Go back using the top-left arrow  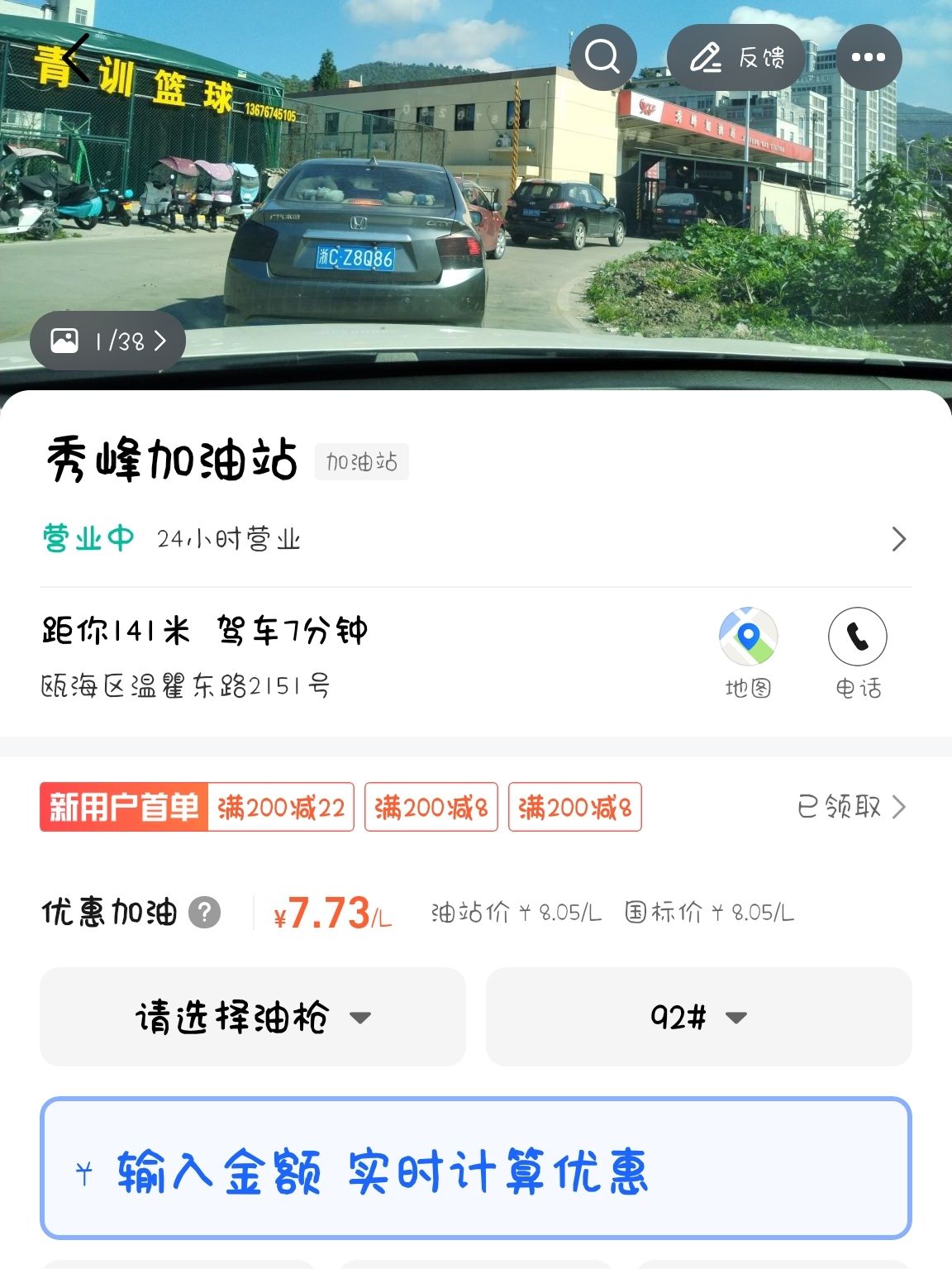point(76,59)
